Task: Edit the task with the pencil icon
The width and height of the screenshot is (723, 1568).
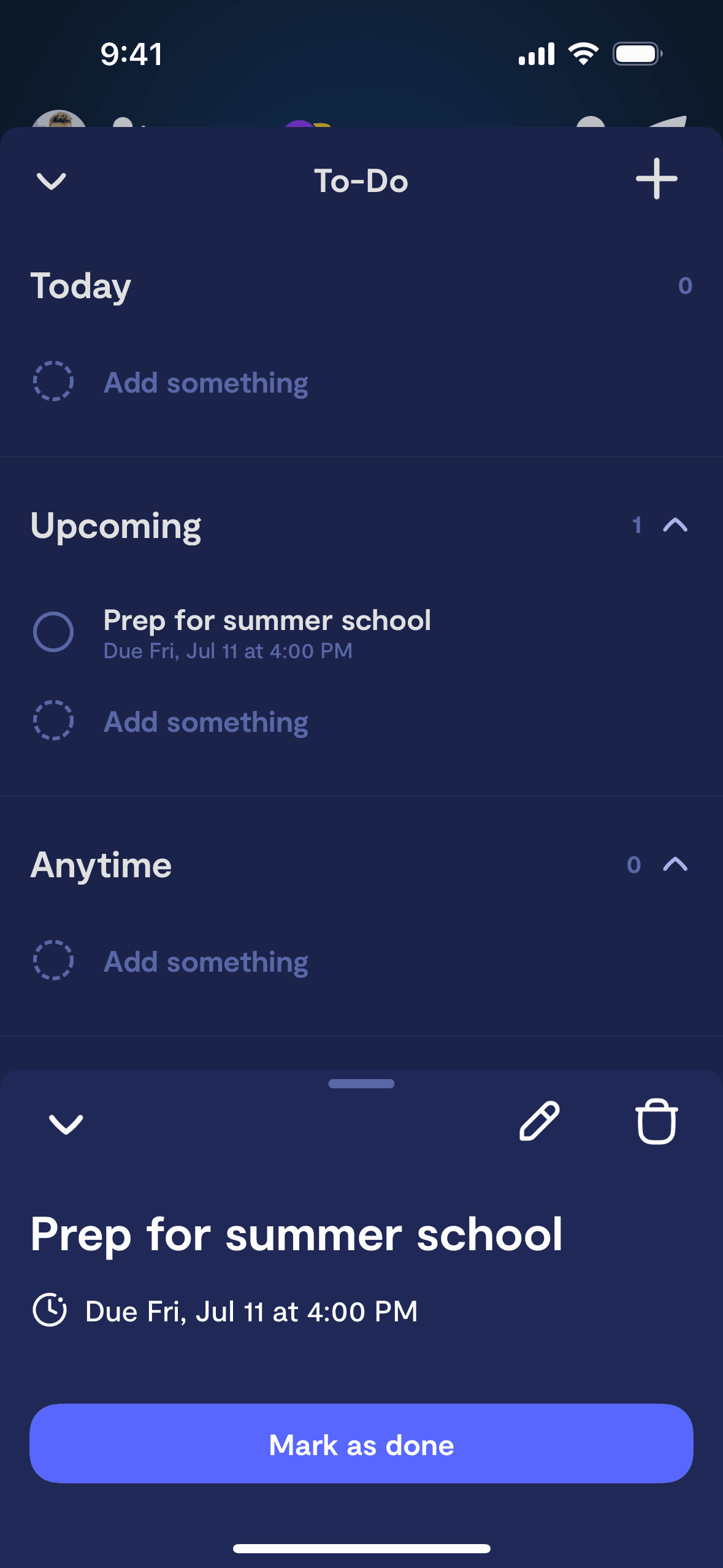Action: [539, 1121]
